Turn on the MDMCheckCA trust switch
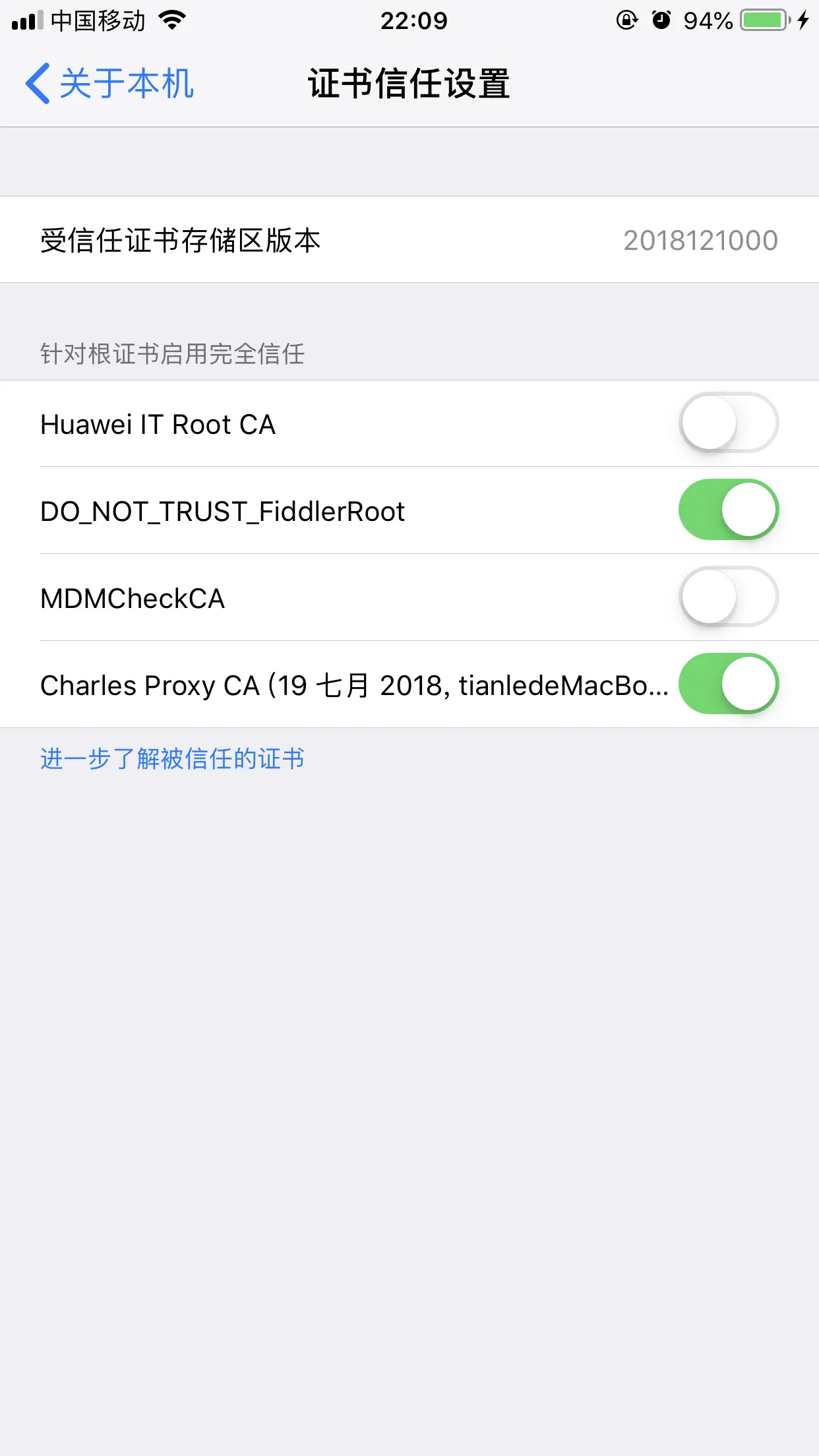Image resolution: width=819 pixels, height=1456 pixels. click(x=728, y=597)
